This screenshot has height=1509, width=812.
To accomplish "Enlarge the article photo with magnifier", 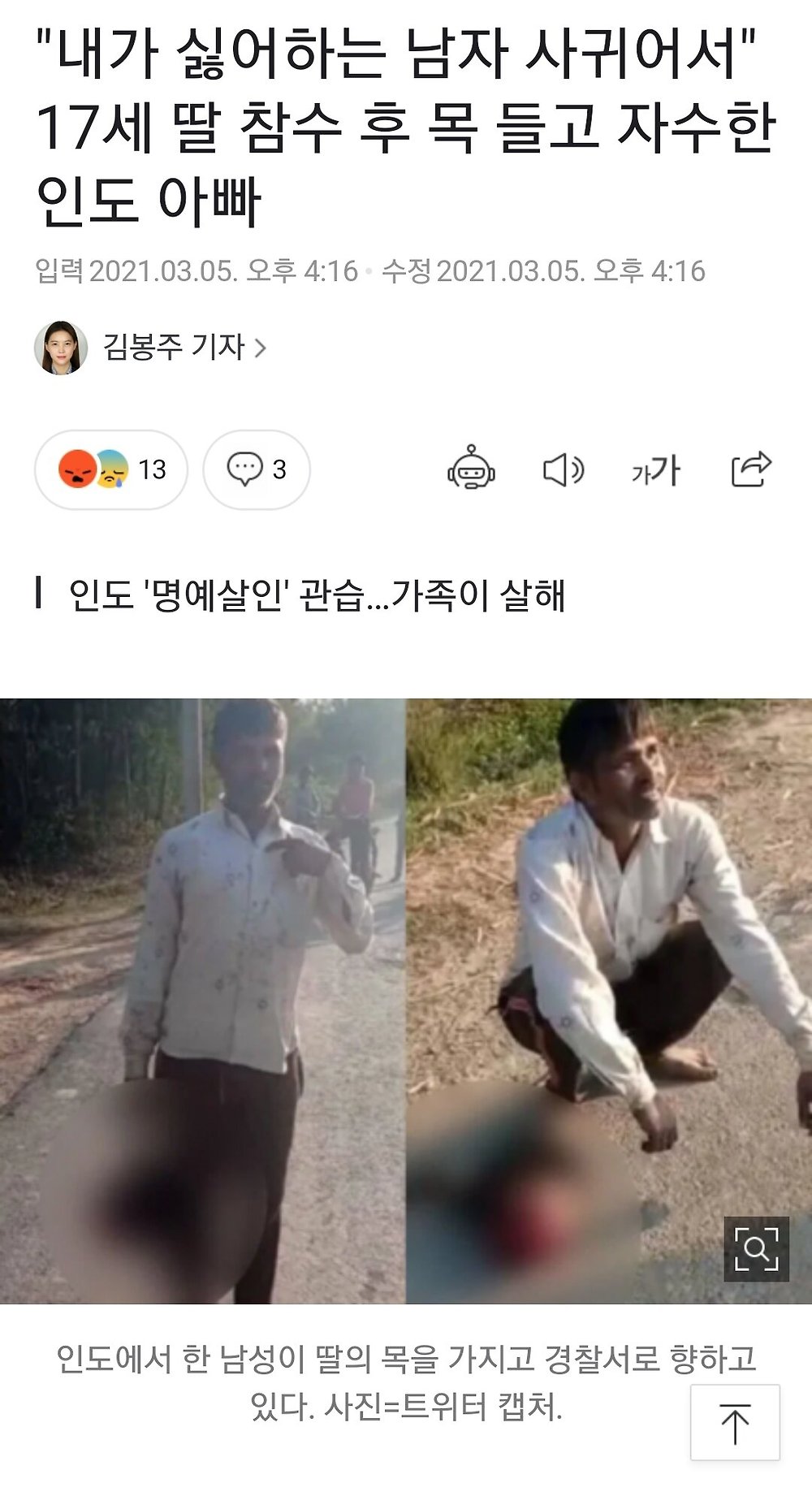I will pyautogui.click(x=756, y=1248).
